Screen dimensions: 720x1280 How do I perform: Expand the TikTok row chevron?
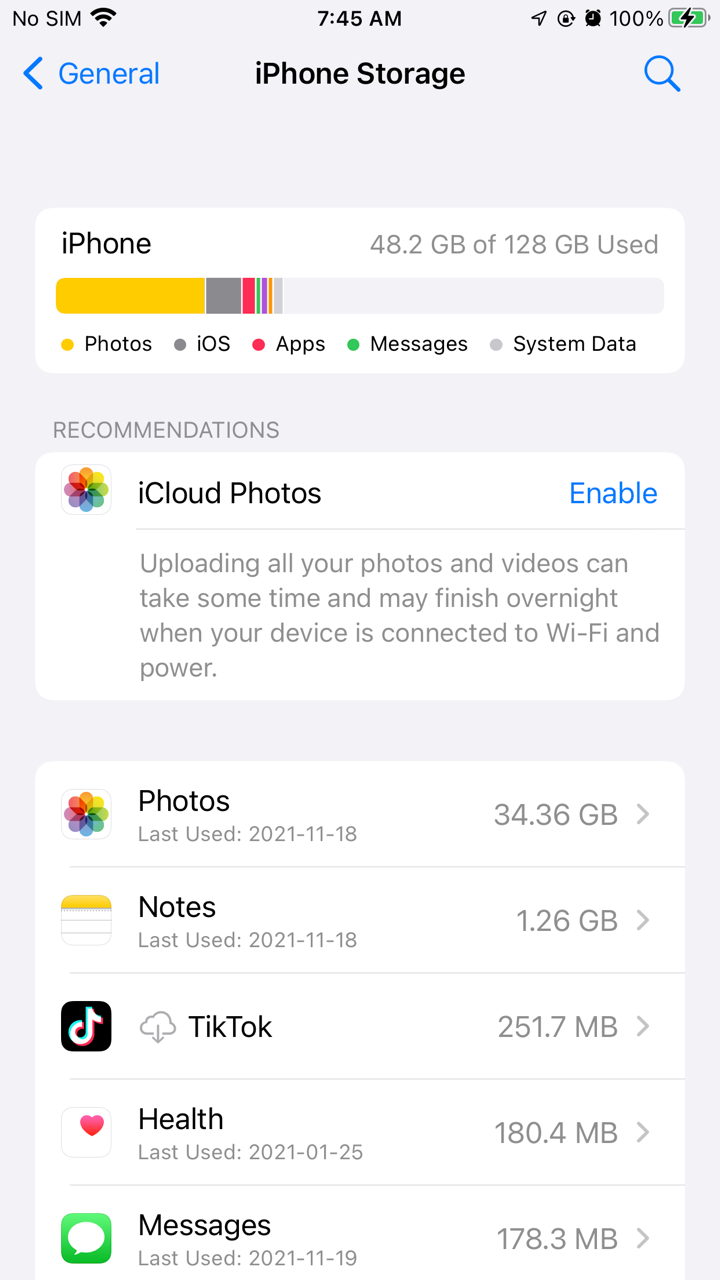tap(645, 1026)
